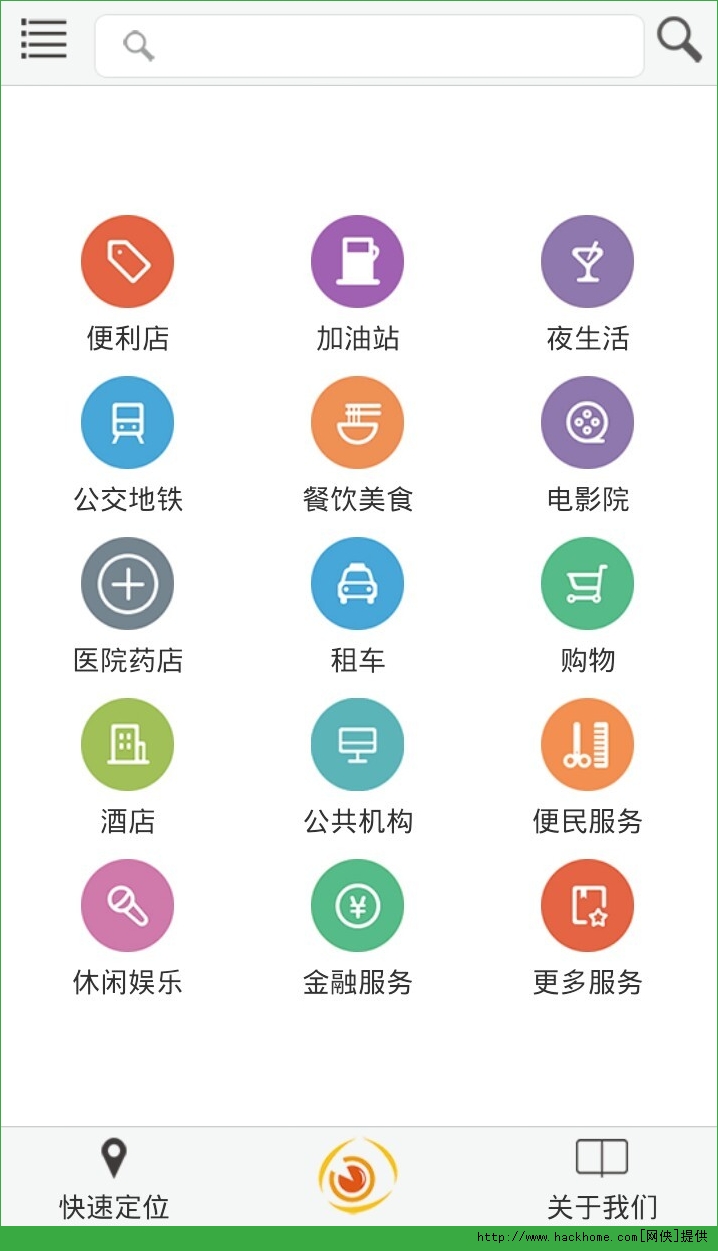Select the 加油站 category
This screenshot has height=1251, width=718.
tap(357, 262)
